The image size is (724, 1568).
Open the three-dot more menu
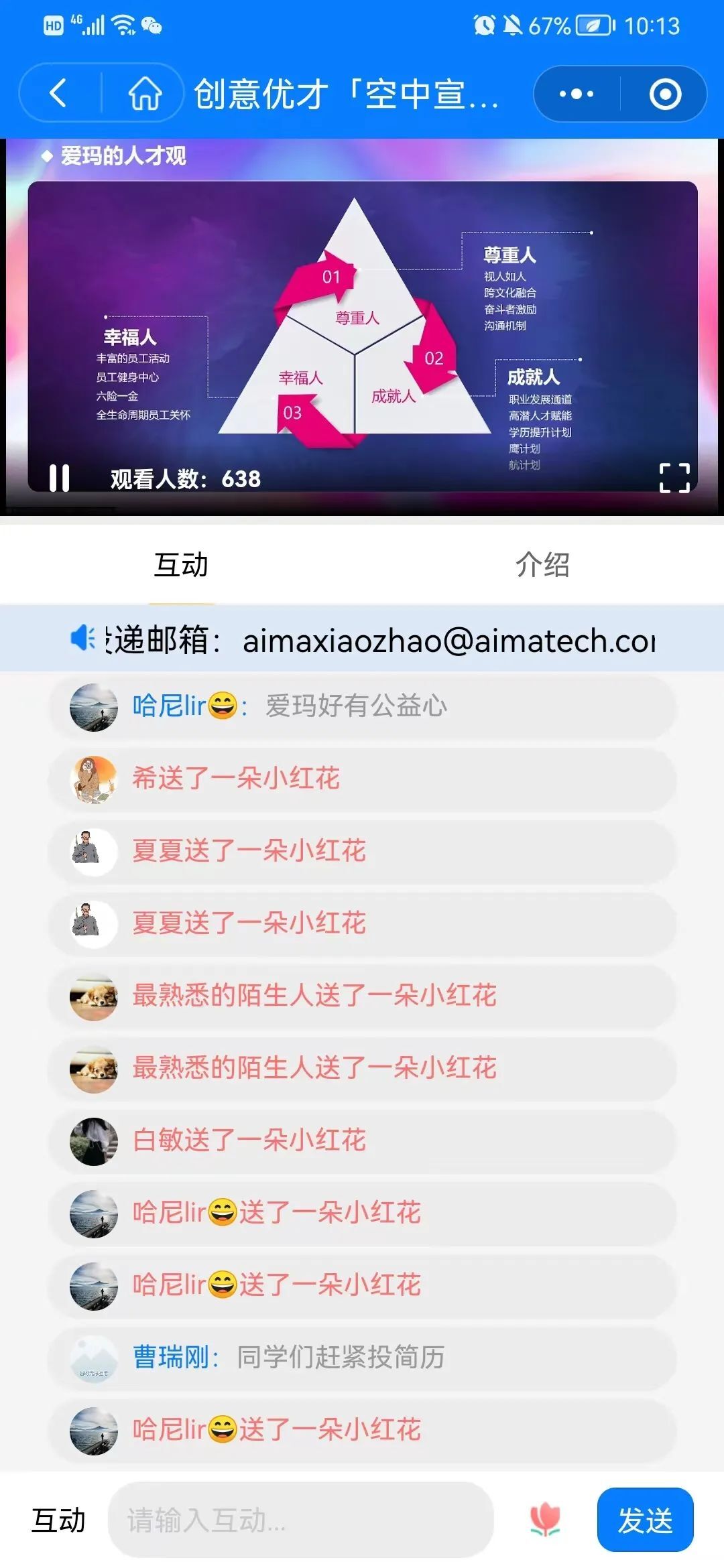point(576,94)
